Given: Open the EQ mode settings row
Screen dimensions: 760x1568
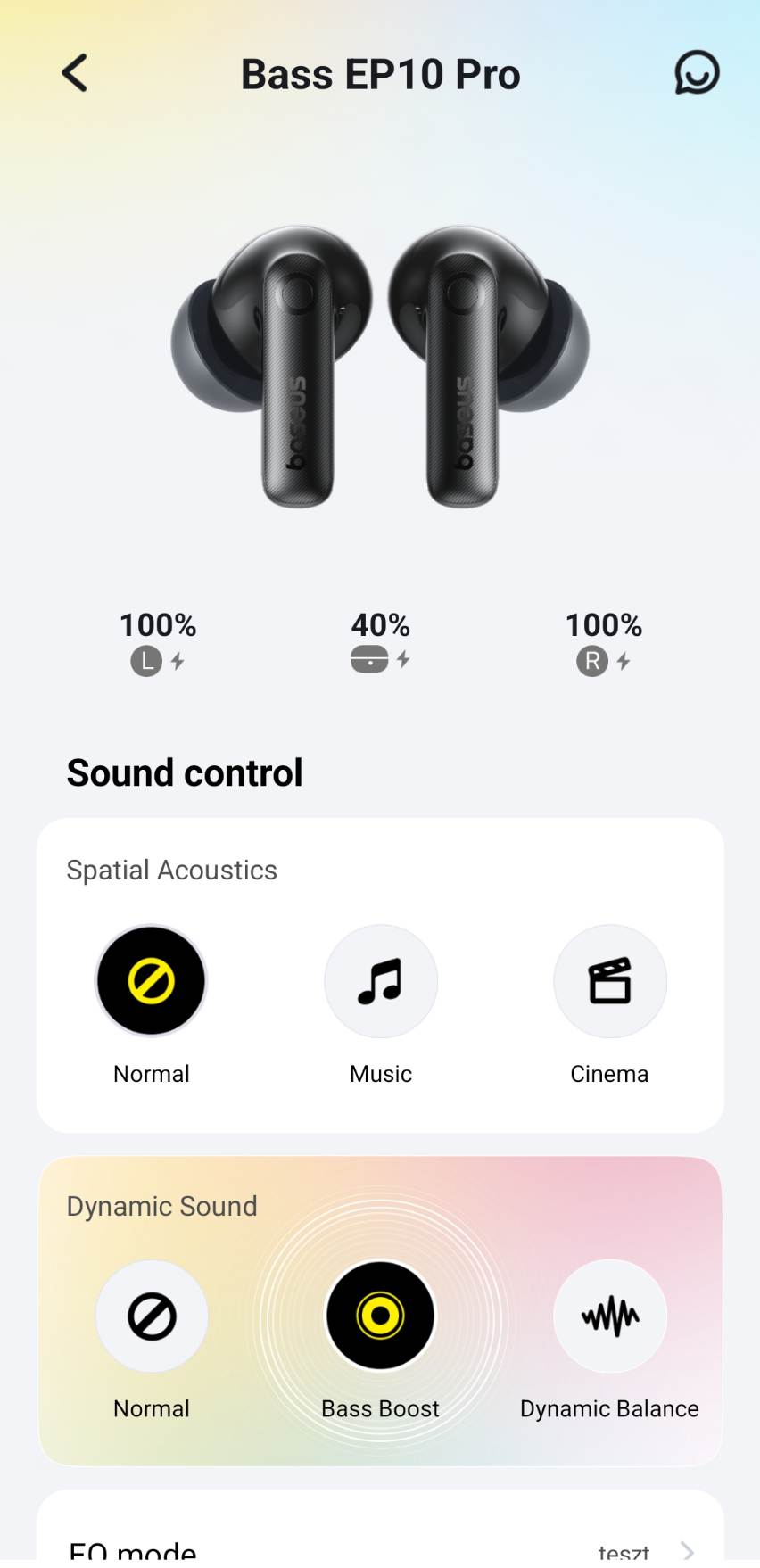Looking at the screenshot, I should click(380, 1548).
